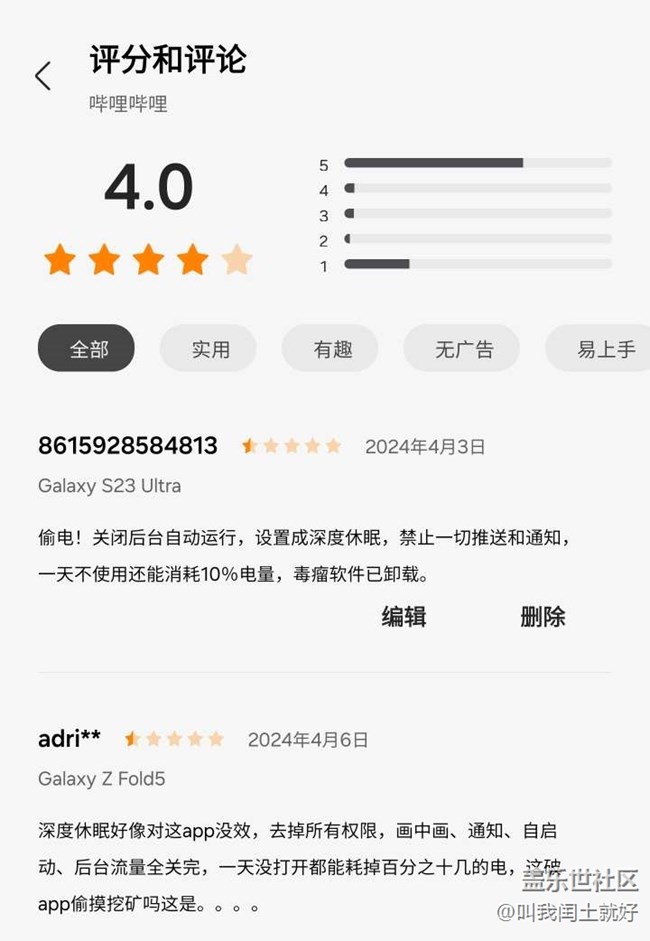Delete my review with 删除

pyautogui.click(x=542, y=616)
